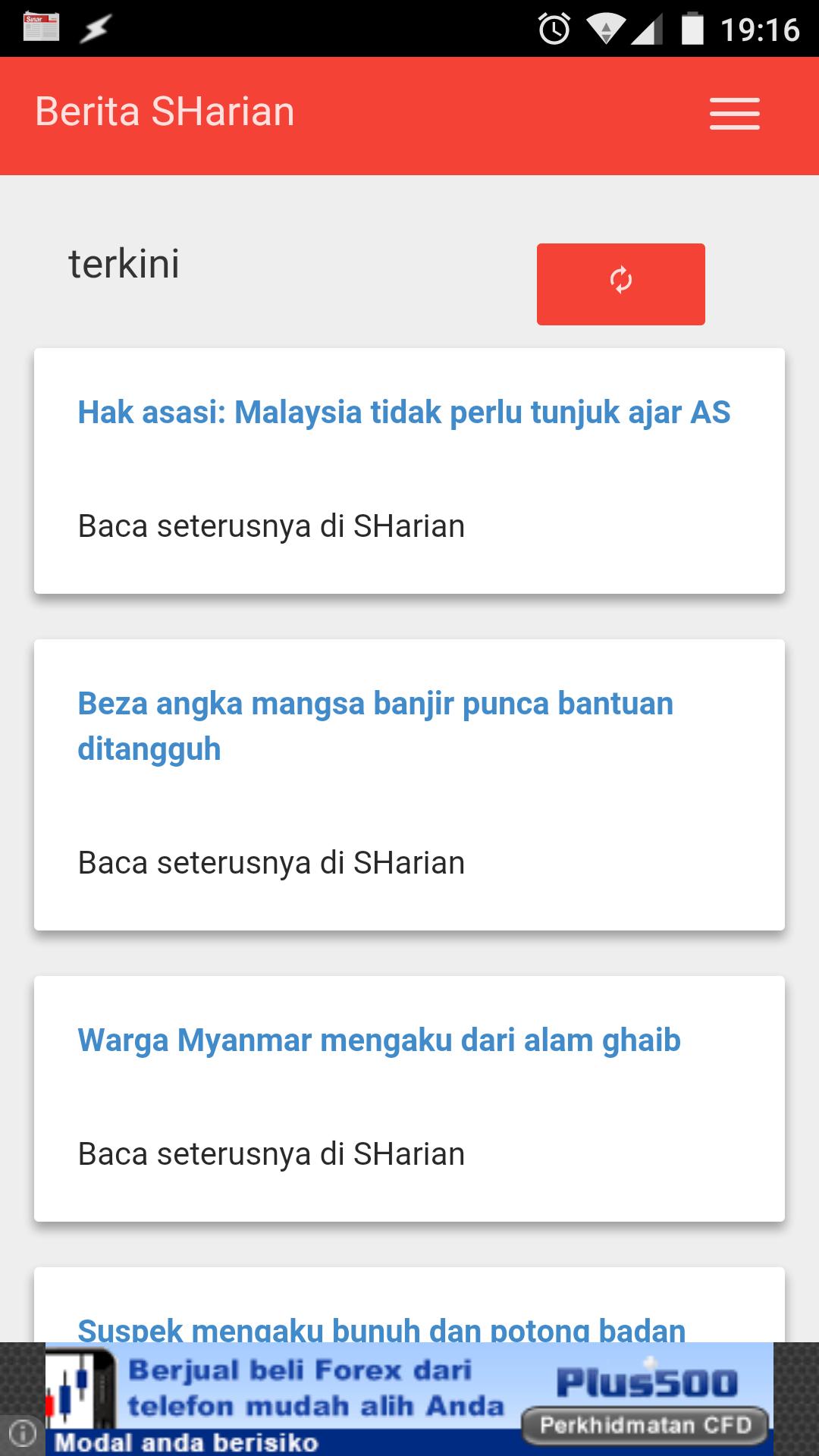The image size is (819, 1456).
Task: Open the hamburger menu
Action: point(734,114)
